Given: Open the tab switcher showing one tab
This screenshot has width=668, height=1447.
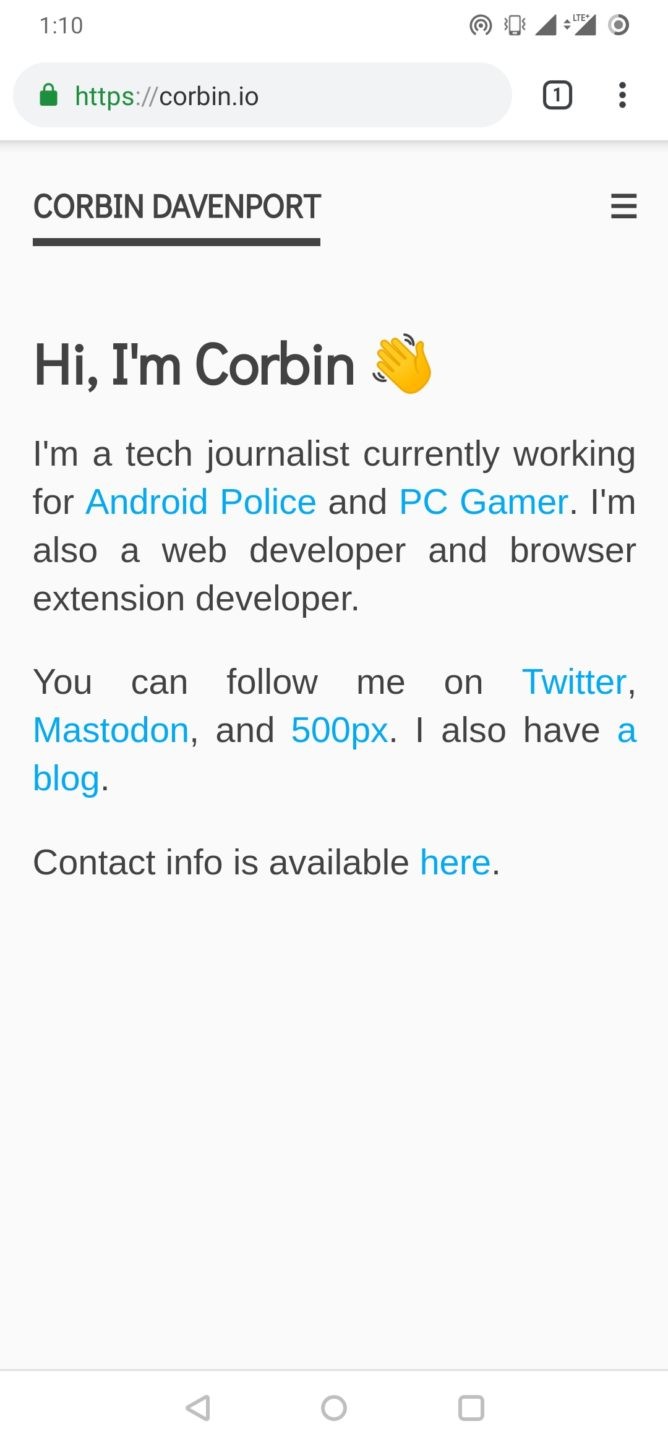Looking at the screenshot, I should (557, 95).
